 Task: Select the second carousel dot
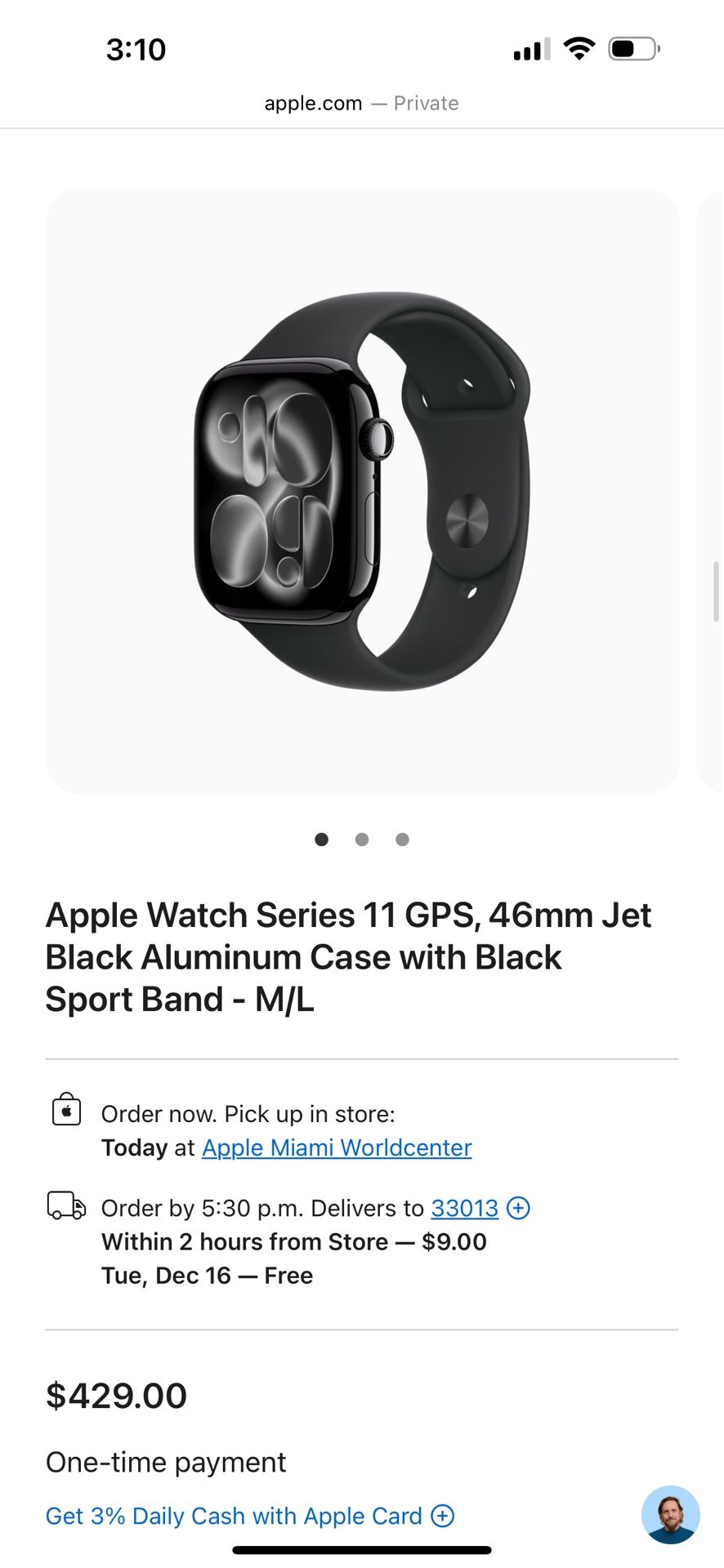(361, 839)
